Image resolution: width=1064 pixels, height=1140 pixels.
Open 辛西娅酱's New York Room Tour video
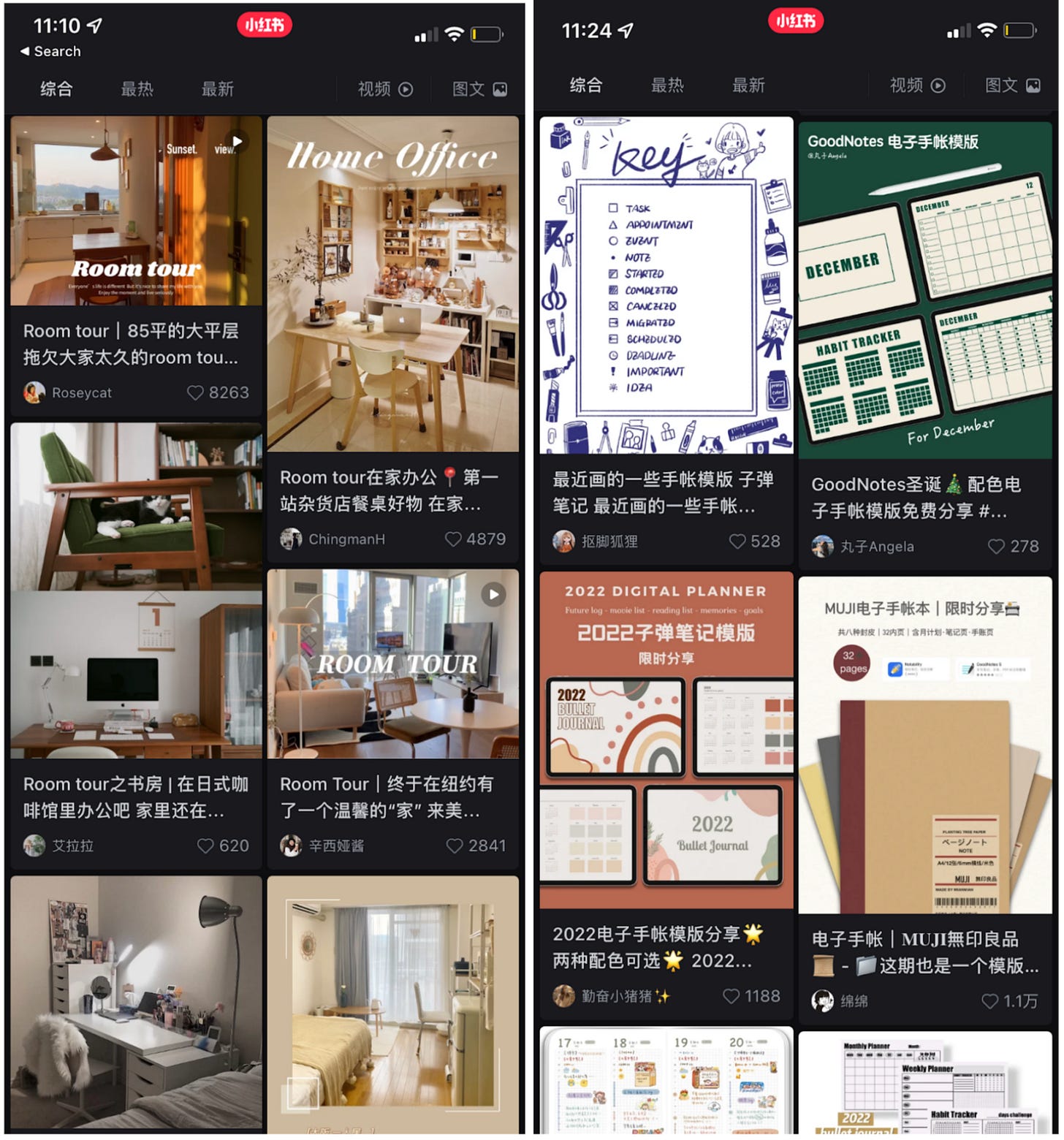[x=393, y=664]
